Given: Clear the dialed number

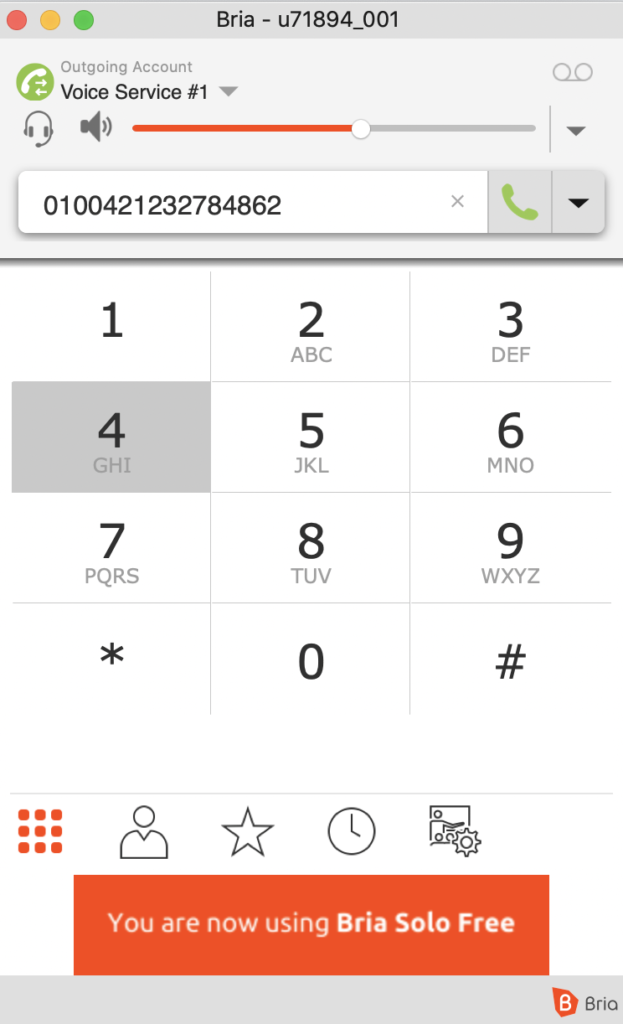Looking at the screenshot, I should [x=457, y=202].
